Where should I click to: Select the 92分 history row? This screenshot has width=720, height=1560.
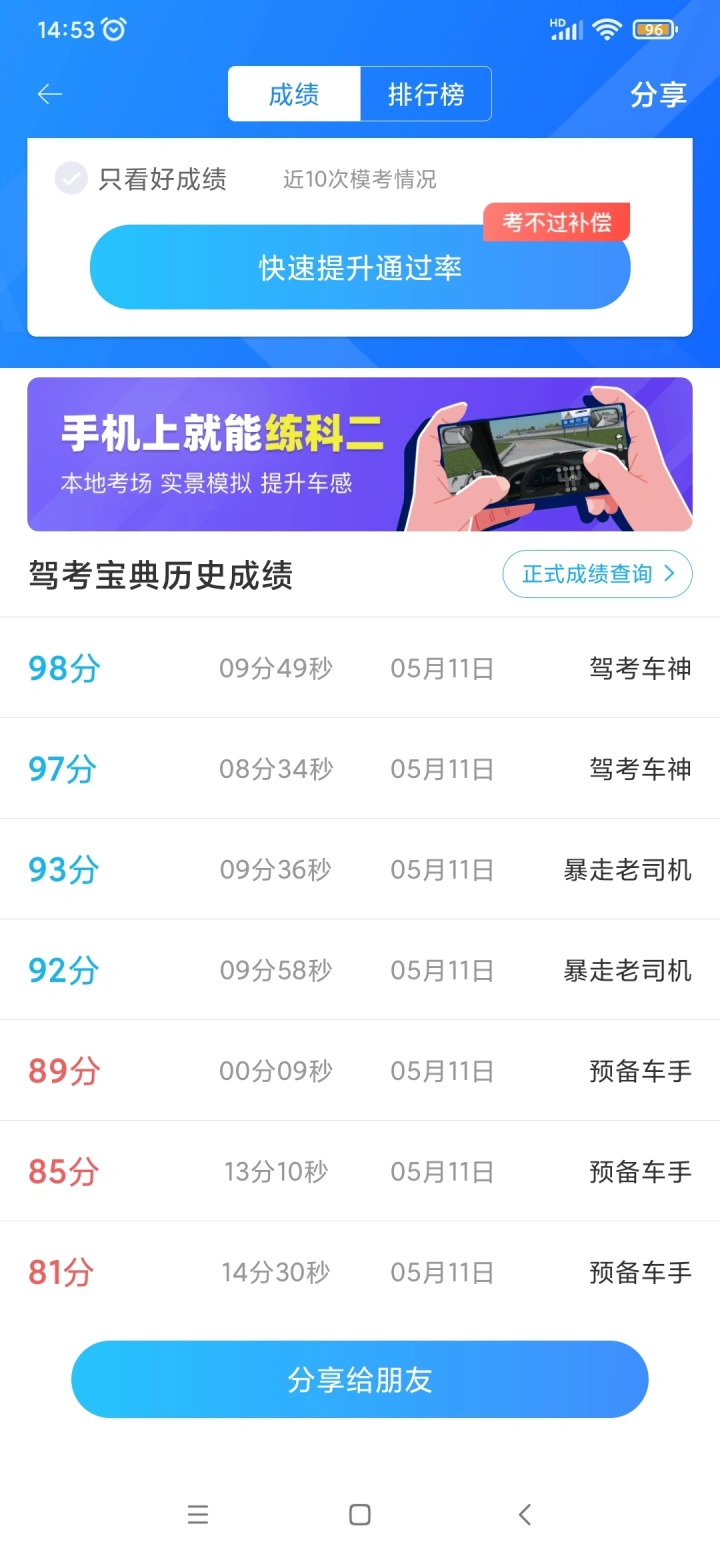tap(360, 970)
